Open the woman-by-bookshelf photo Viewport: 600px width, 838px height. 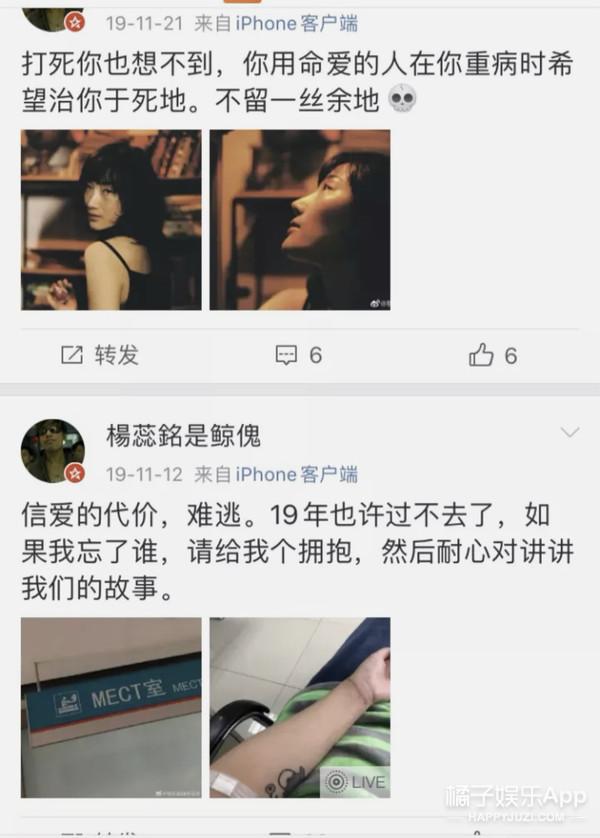(x=111, y=219)
